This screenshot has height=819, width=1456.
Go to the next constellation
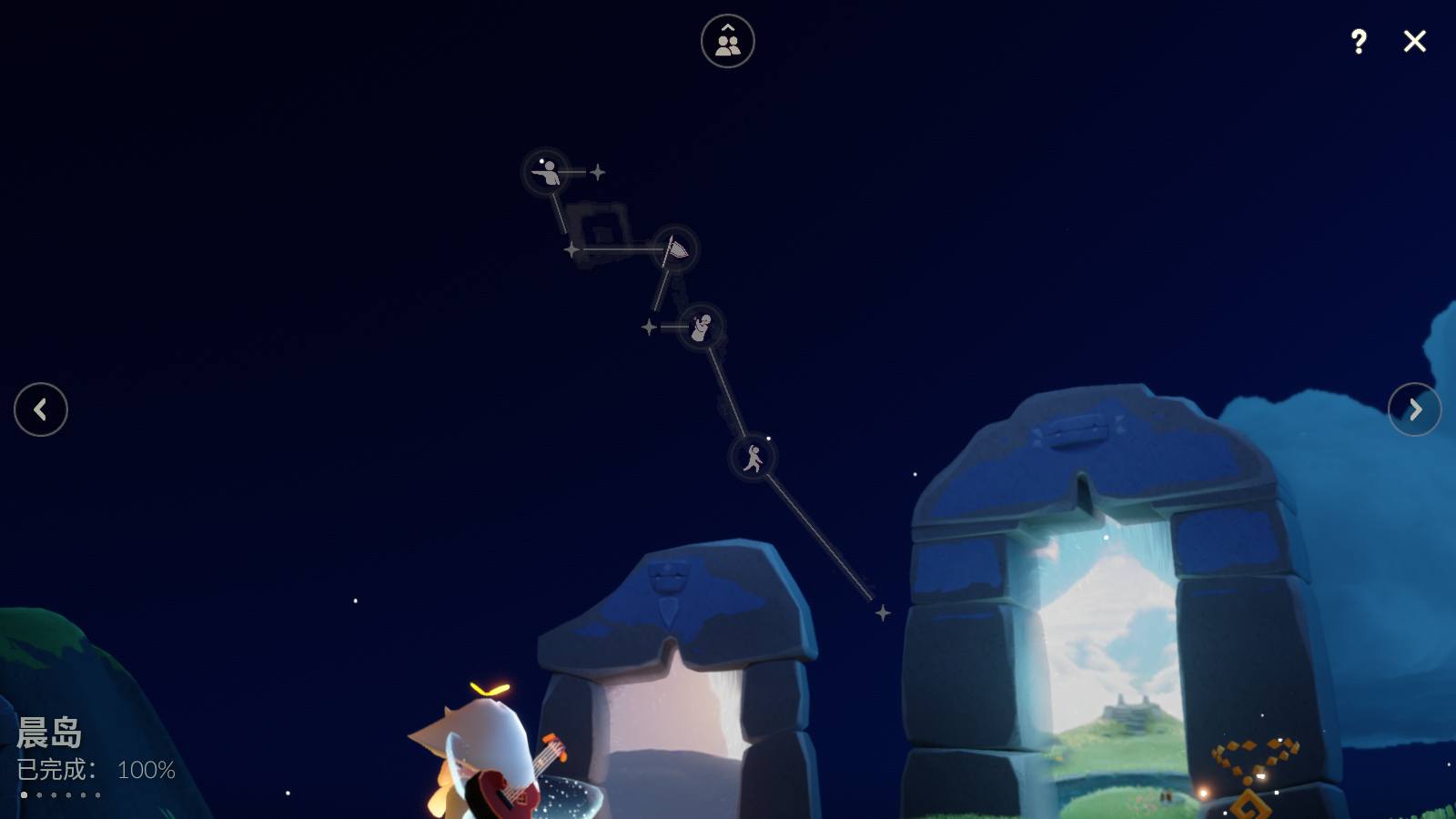click(x=1414, y=409)
